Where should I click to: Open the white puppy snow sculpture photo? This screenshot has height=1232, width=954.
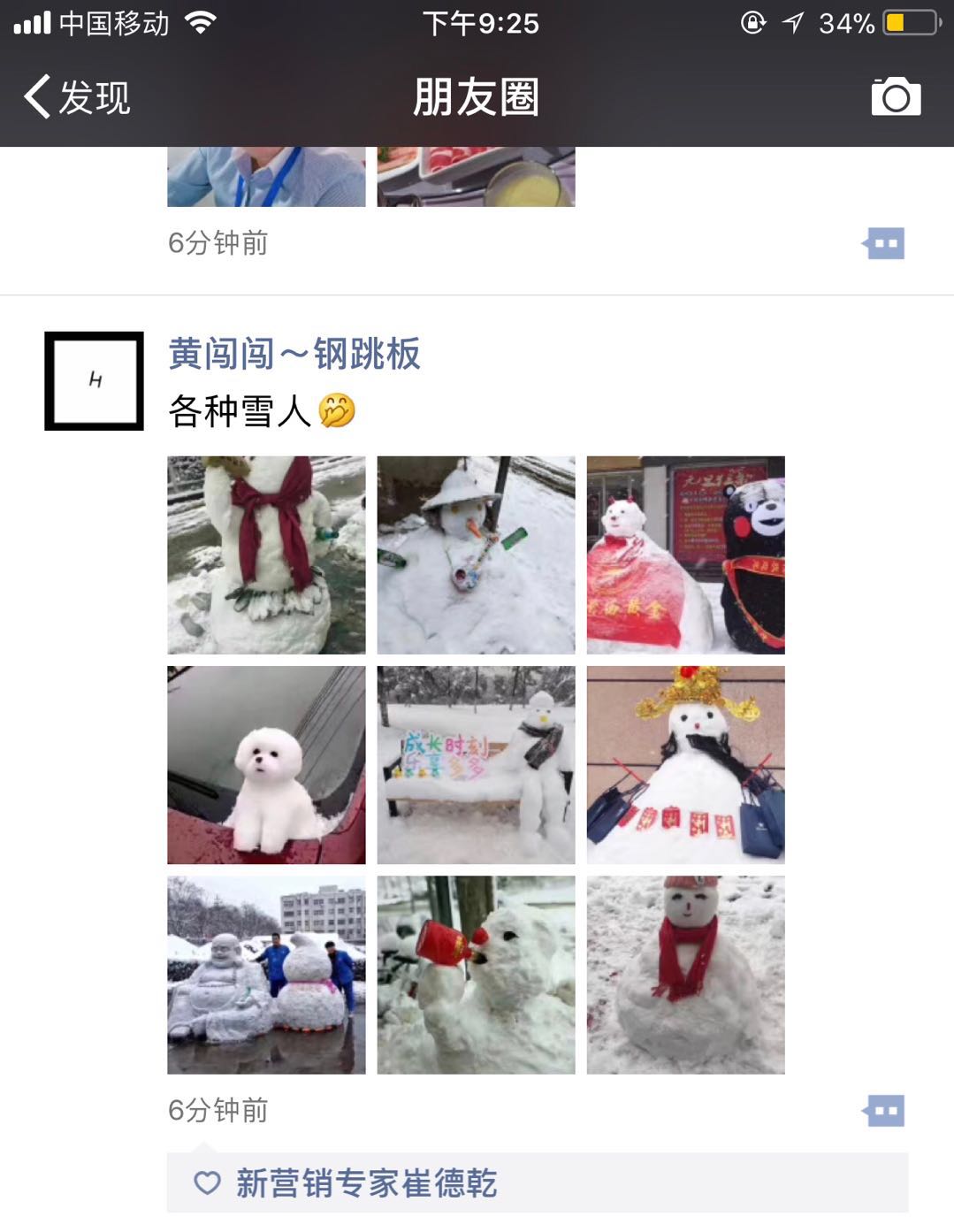(x=266, y=765)
